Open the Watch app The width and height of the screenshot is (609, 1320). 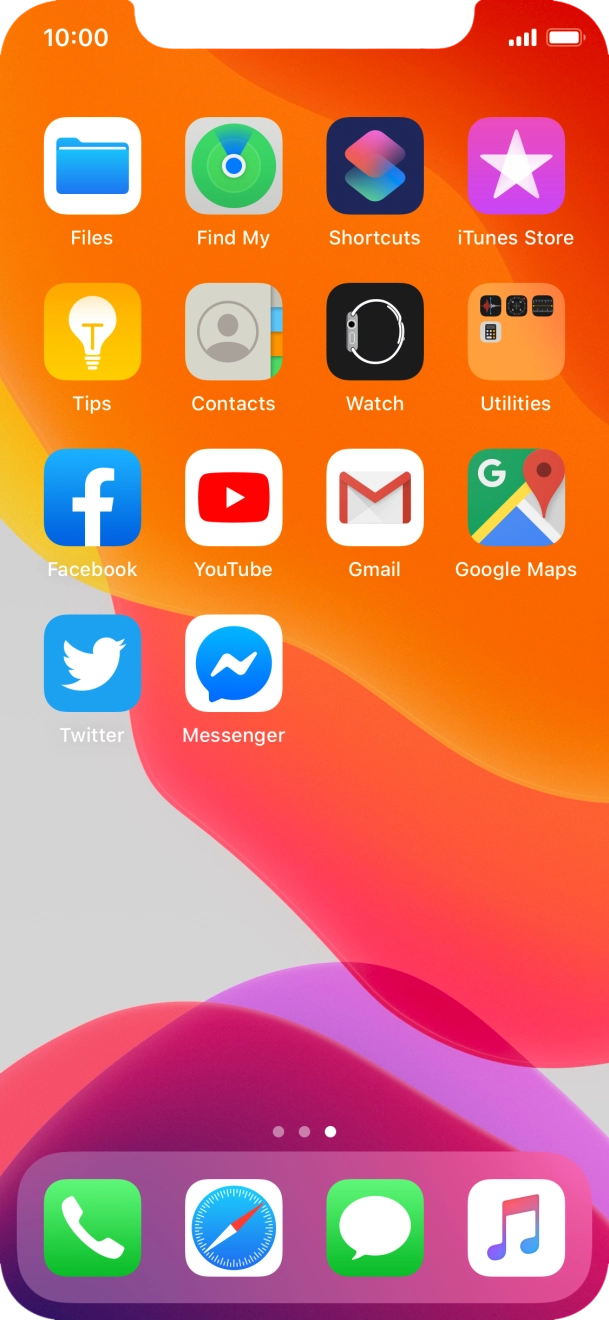coord(375,332)
